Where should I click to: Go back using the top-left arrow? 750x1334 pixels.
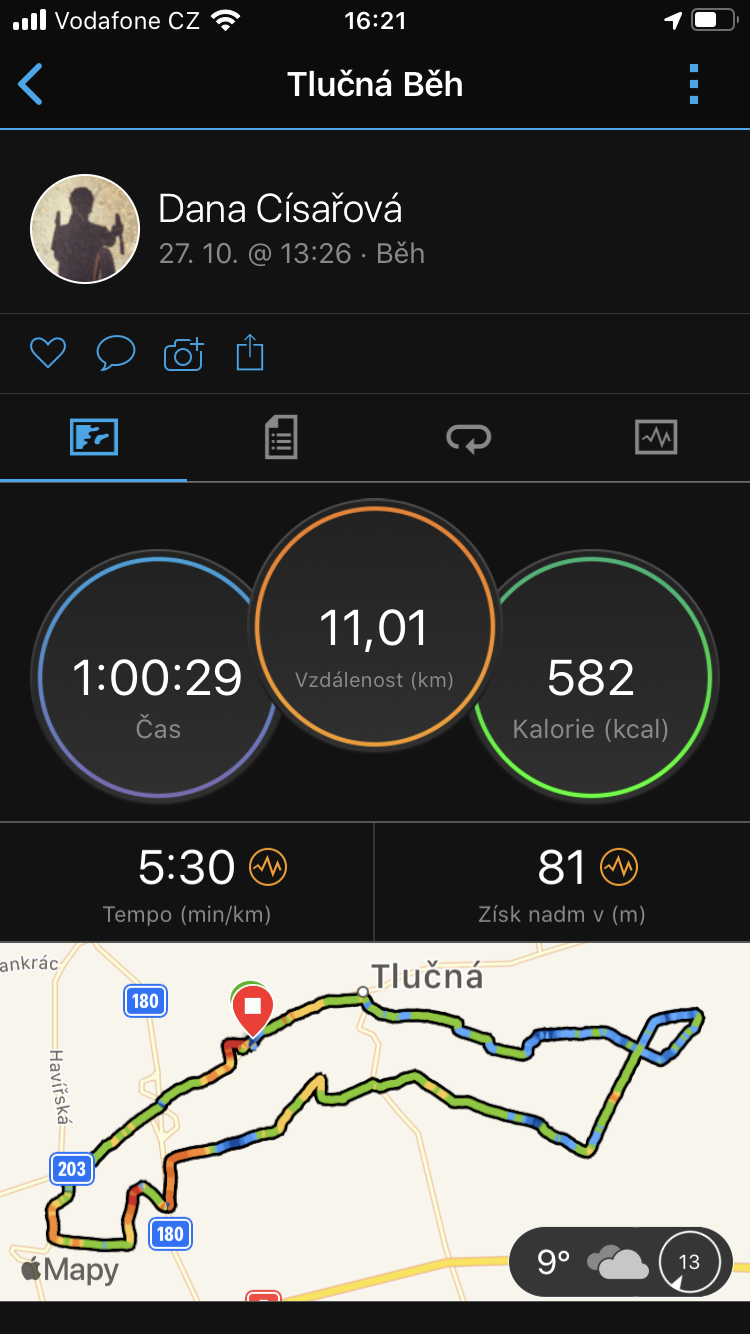31,84
